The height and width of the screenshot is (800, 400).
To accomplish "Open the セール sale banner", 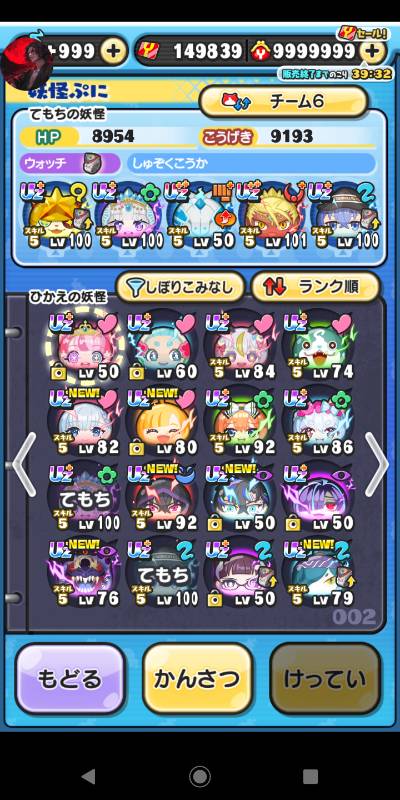I will 361,34.
